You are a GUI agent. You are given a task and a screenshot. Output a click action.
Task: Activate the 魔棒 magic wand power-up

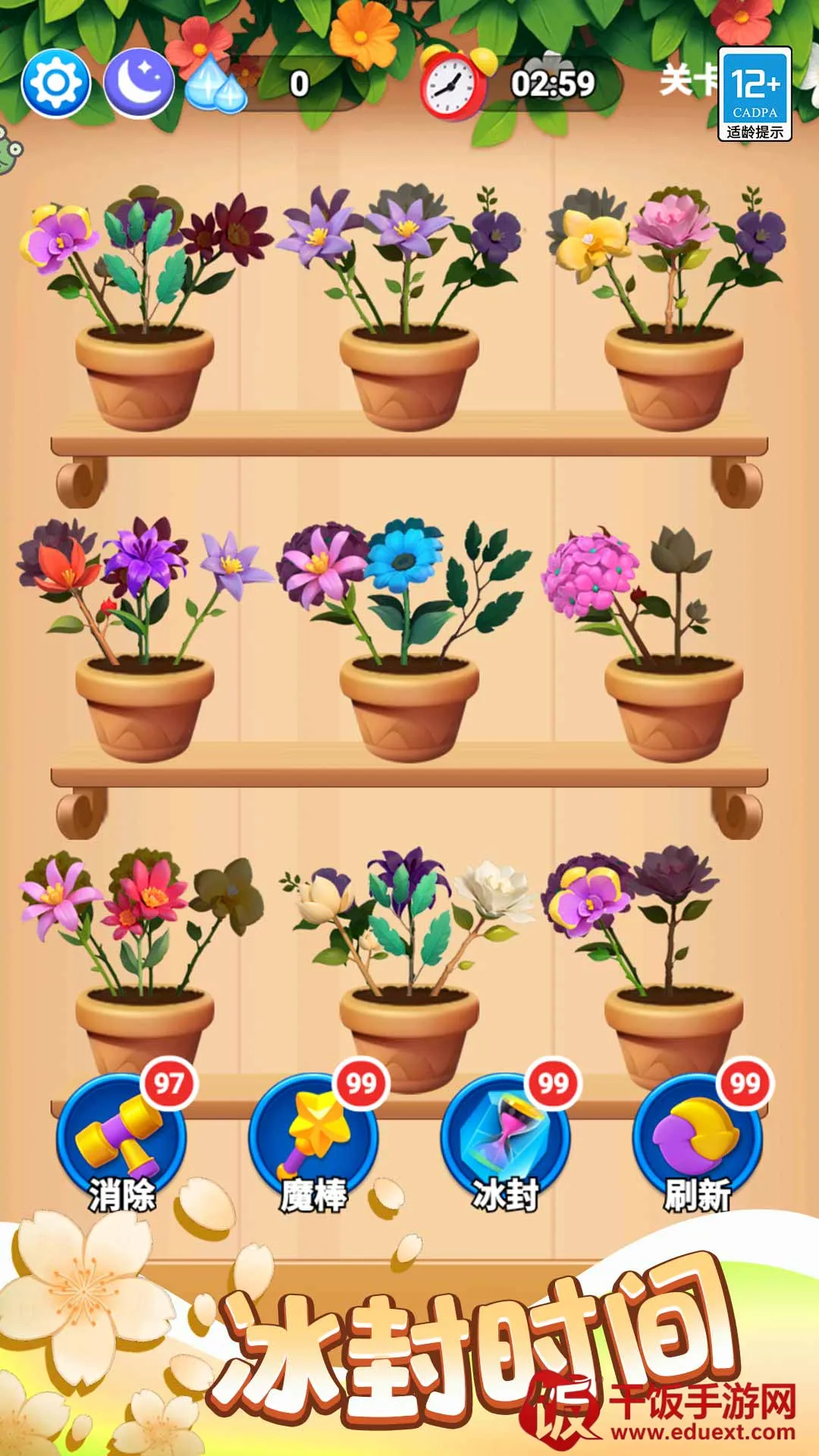pyautogui.click(x=313, y=1137)
